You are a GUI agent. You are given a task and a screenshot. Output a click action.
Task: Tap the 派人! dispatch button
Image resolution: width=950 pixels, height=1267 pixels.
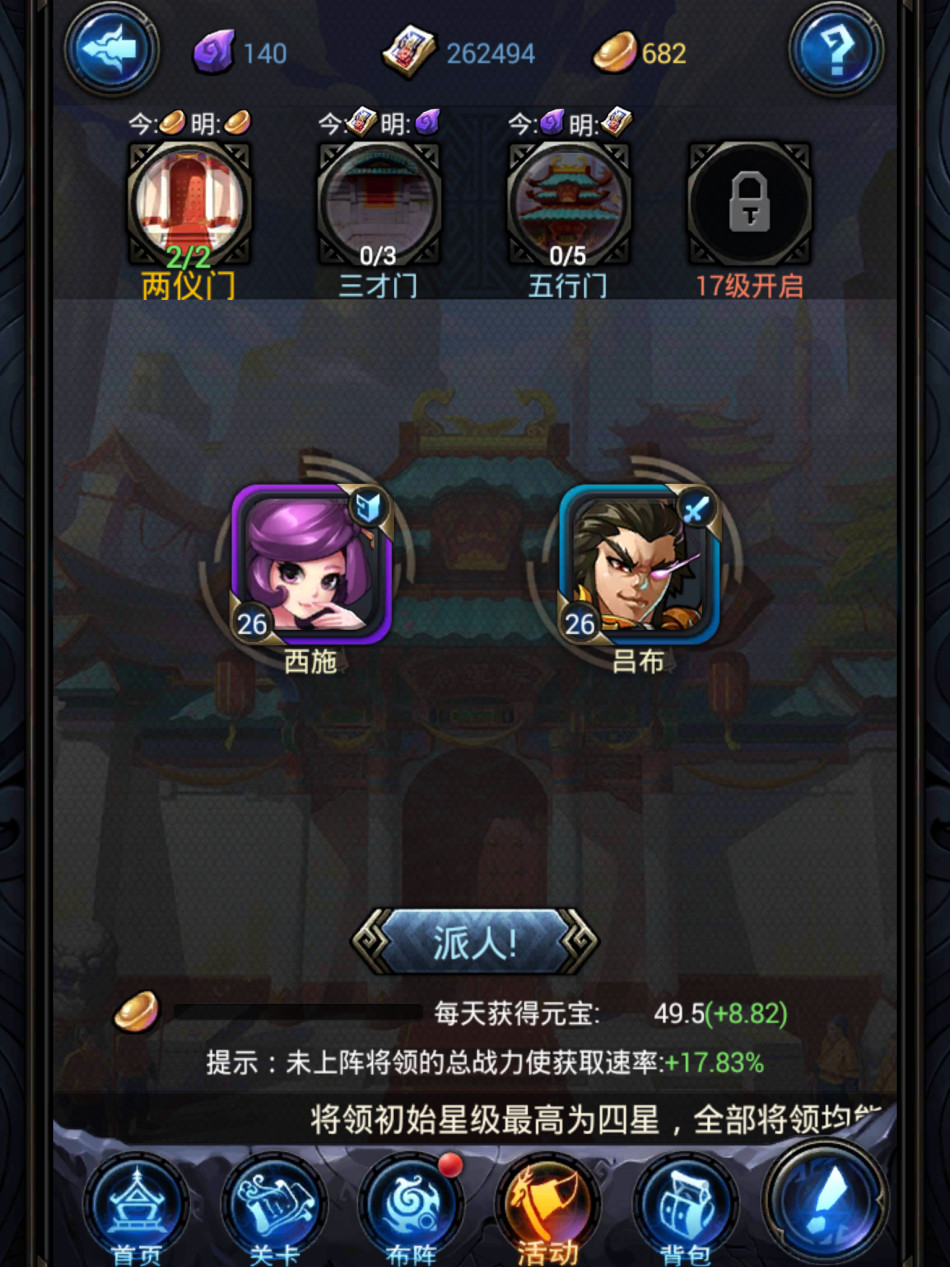(x=474, y=941)
